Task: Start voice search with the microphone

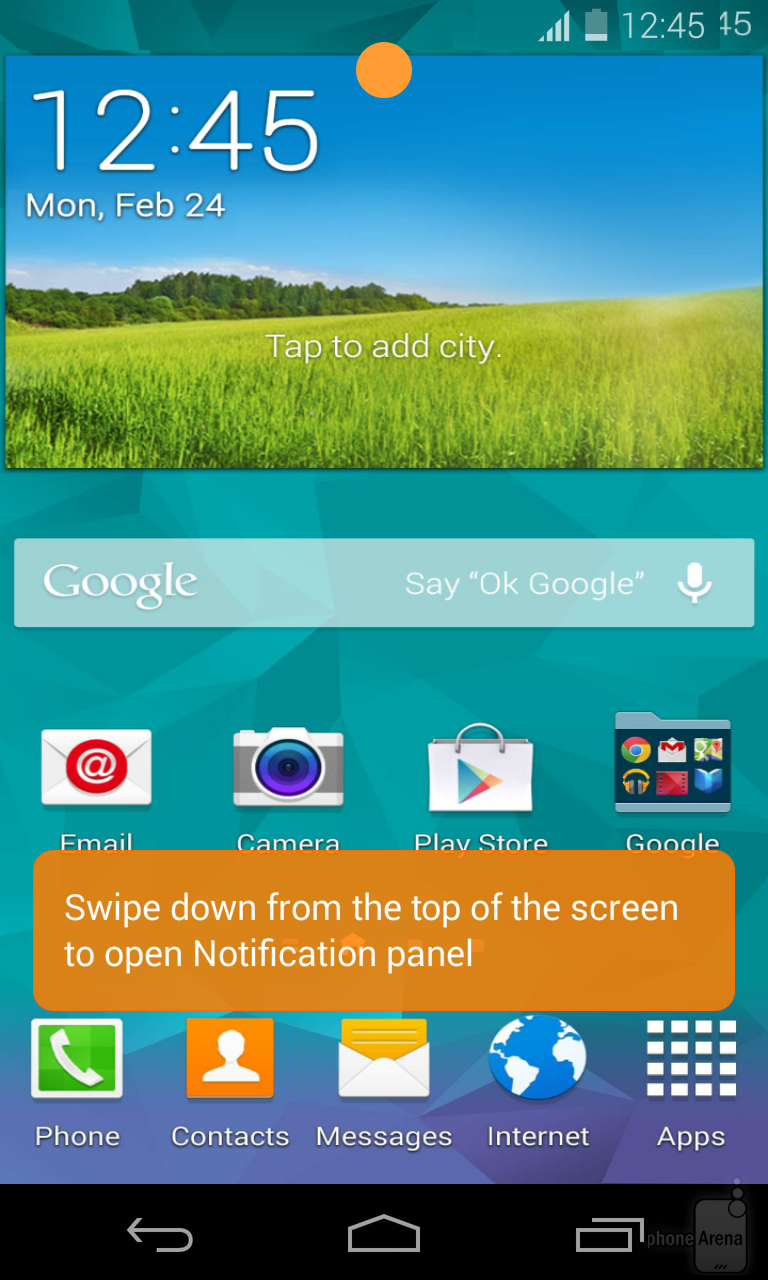Action: pos(695,583)
